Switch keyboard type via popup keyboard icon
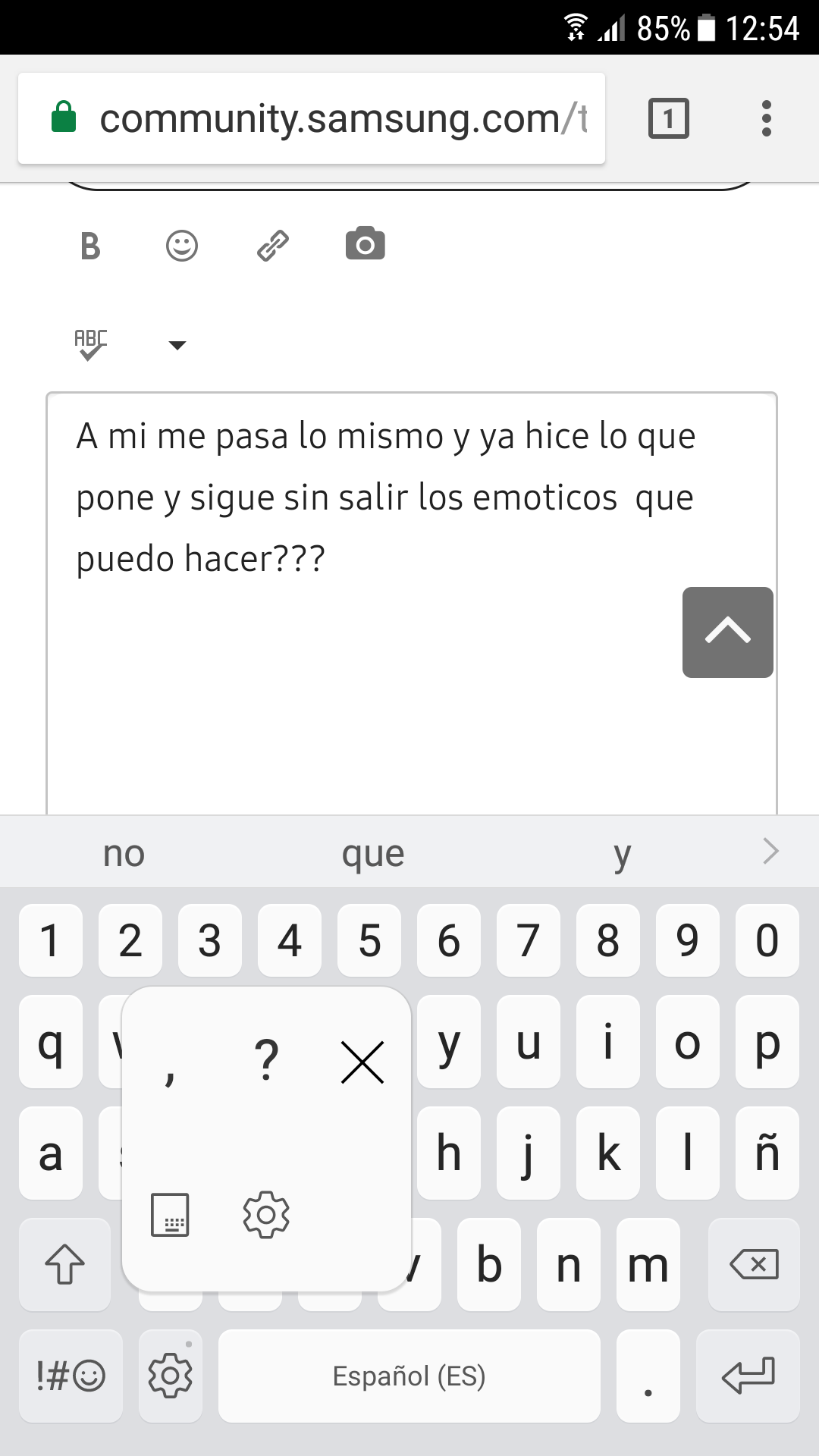This screenshot has height=1456, width=819. click(x=170, y=1215)
